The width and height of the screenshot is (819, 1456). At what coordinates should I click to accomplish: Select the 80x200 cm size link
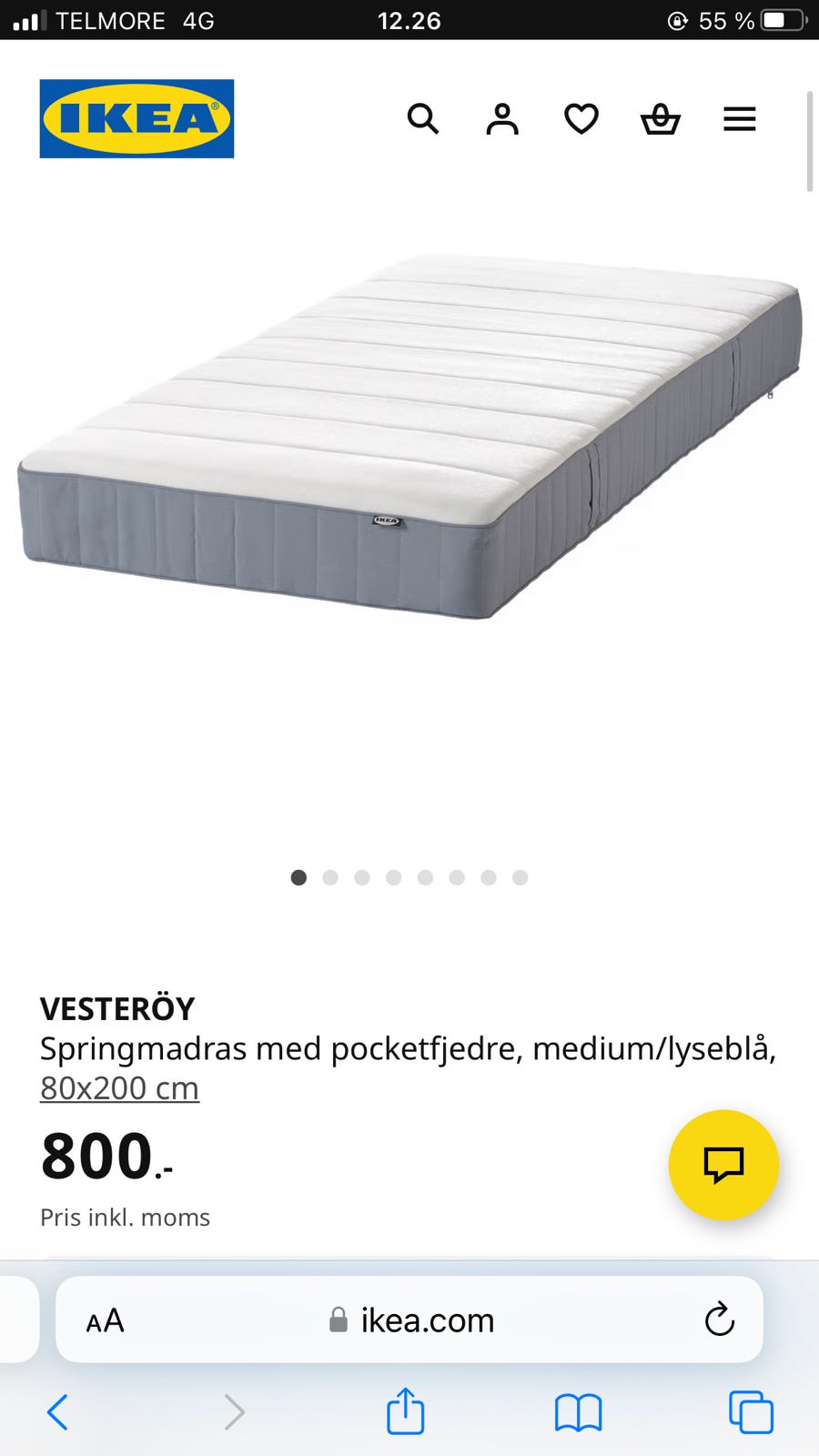coord(119,1088)
